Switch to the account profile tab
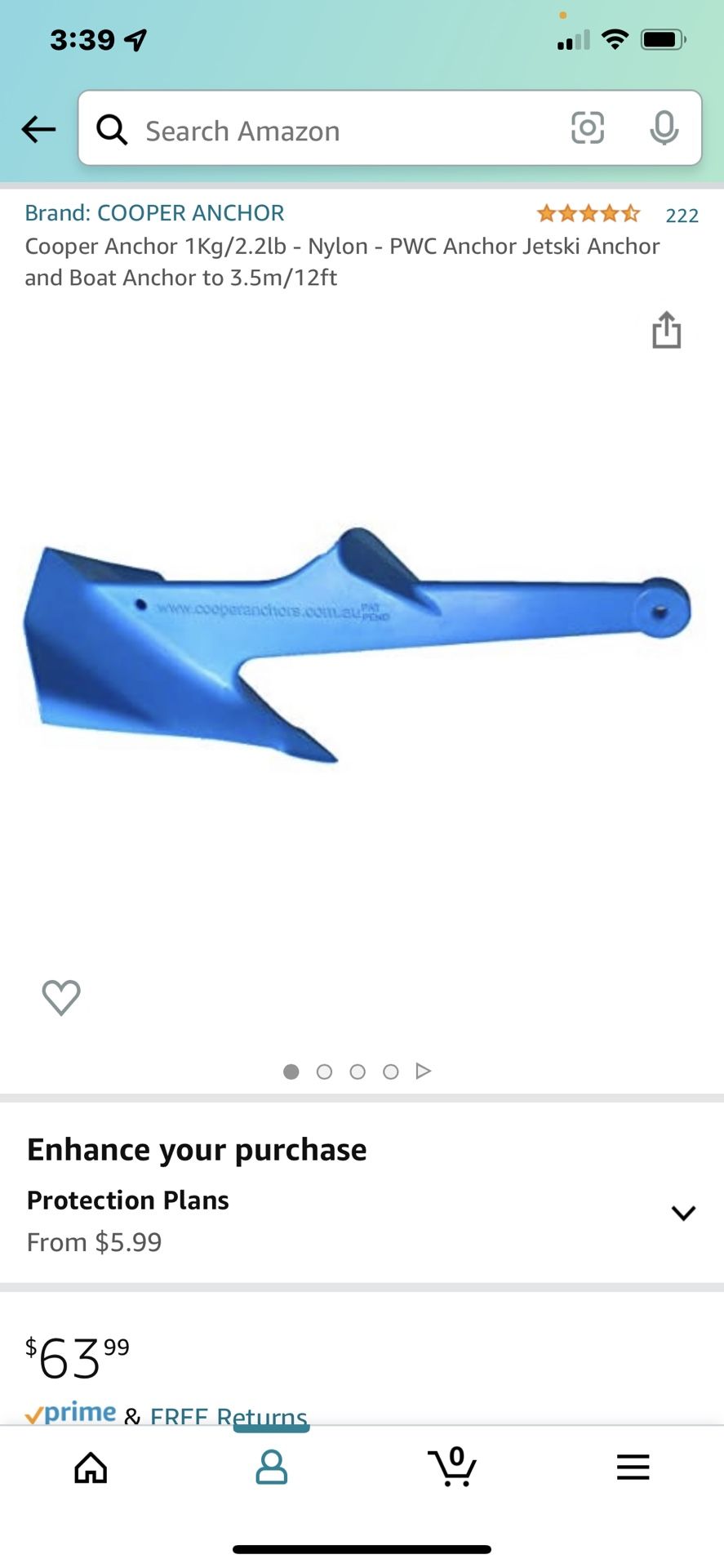The width and height of the screenshot is (724, 1568). click(x=271, y=1468)
